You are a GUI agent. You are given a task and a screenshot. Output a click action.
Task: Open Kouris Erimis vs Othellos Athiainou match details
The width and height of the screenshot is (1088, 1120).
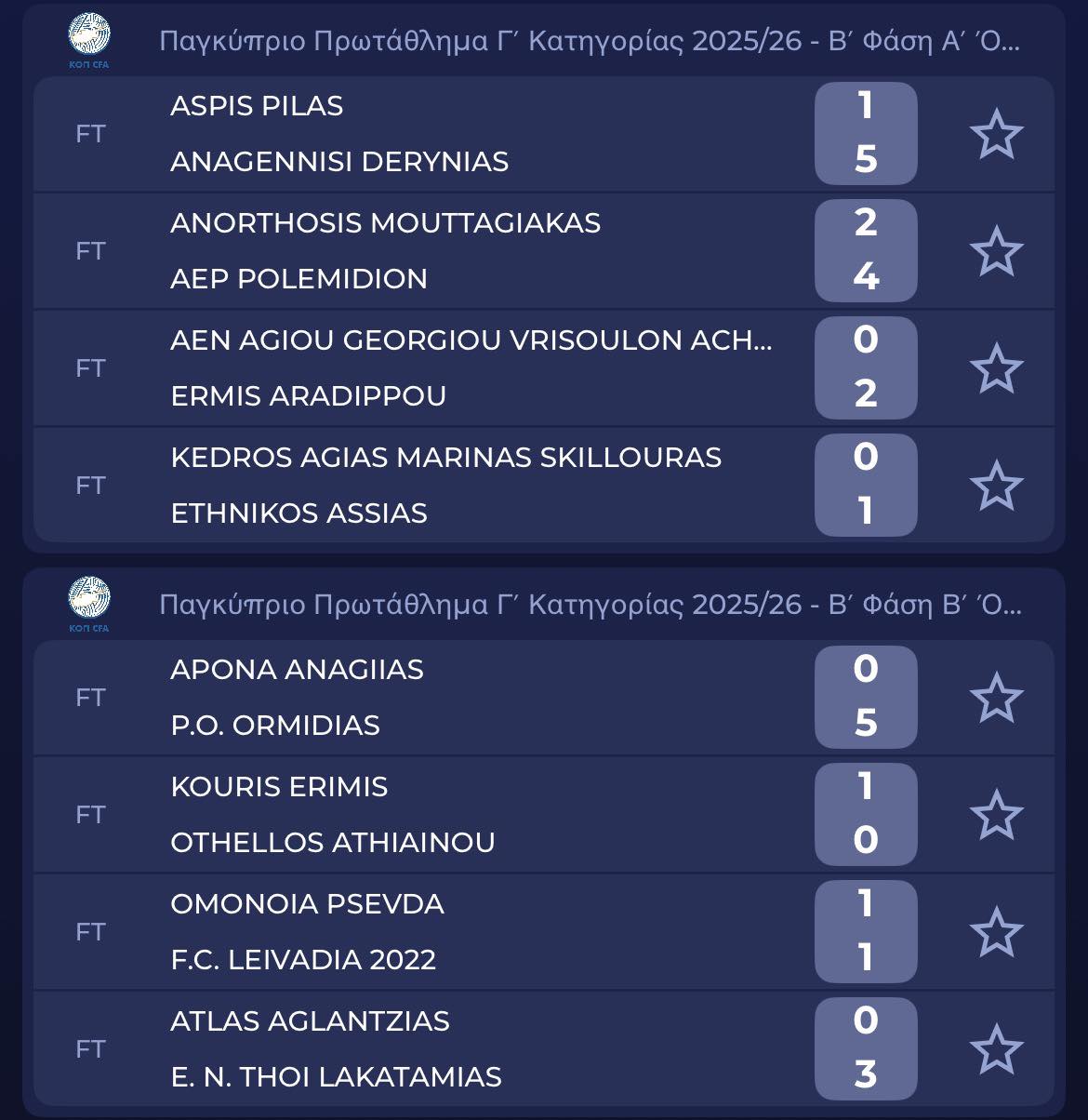pyautogui.click(x=465, y=815)
